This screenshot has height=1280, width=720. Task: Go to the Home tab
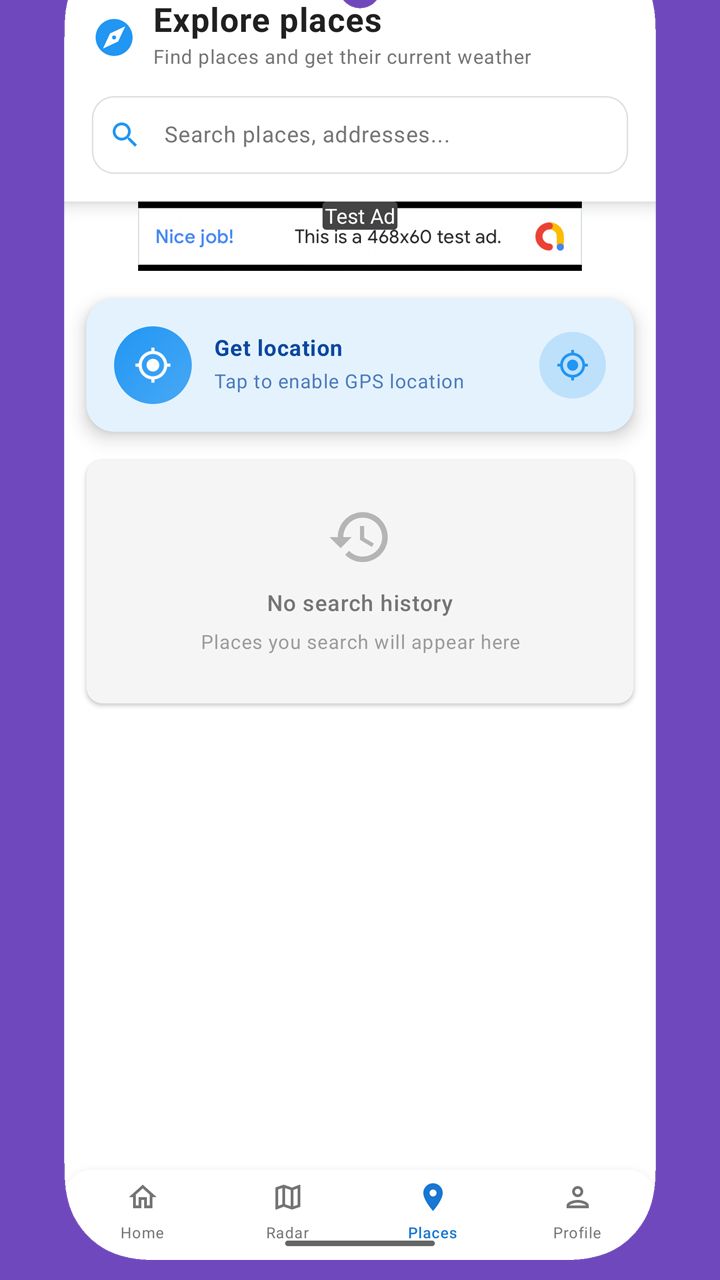click(x=142, y=1211)
